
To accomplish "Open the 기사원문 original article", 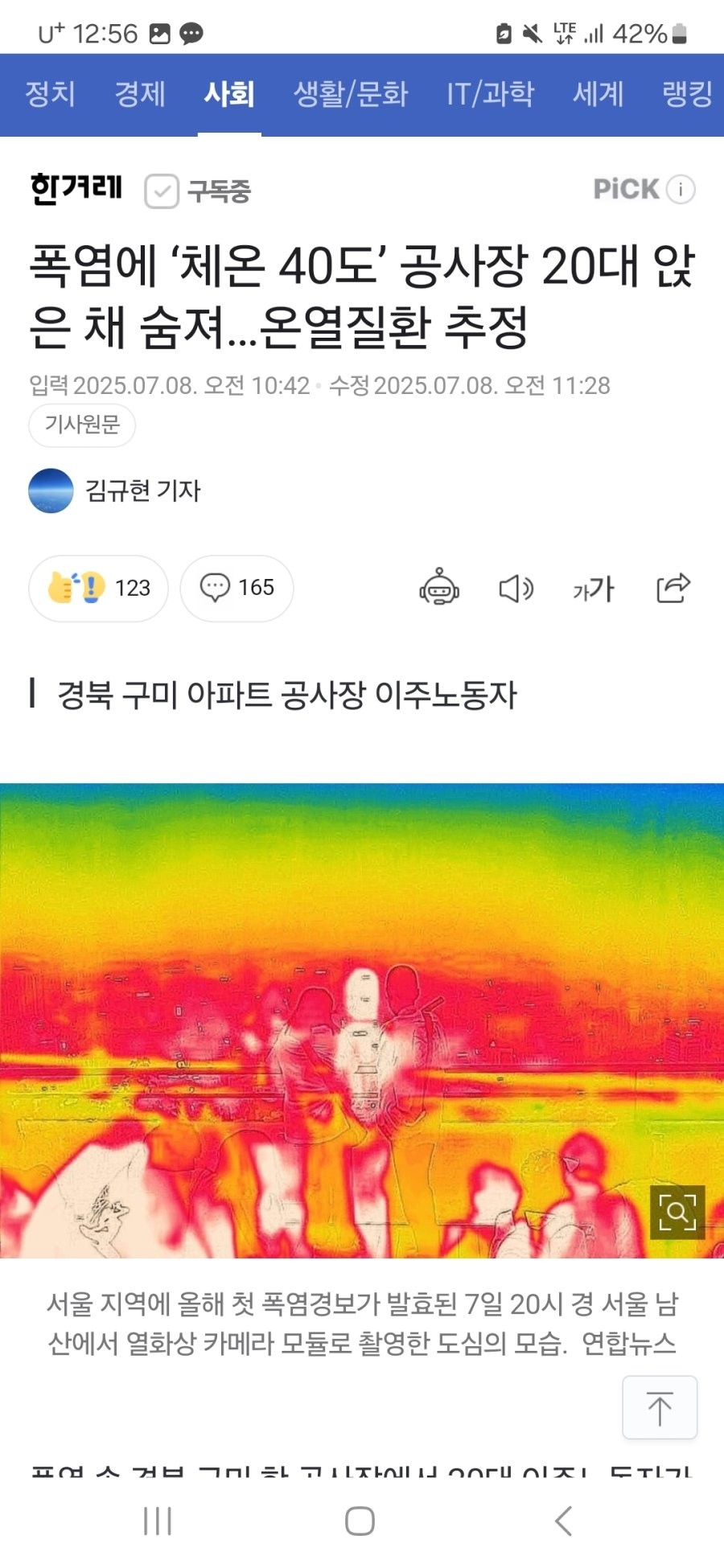I will pyautogui.click(x=82, y=425).
